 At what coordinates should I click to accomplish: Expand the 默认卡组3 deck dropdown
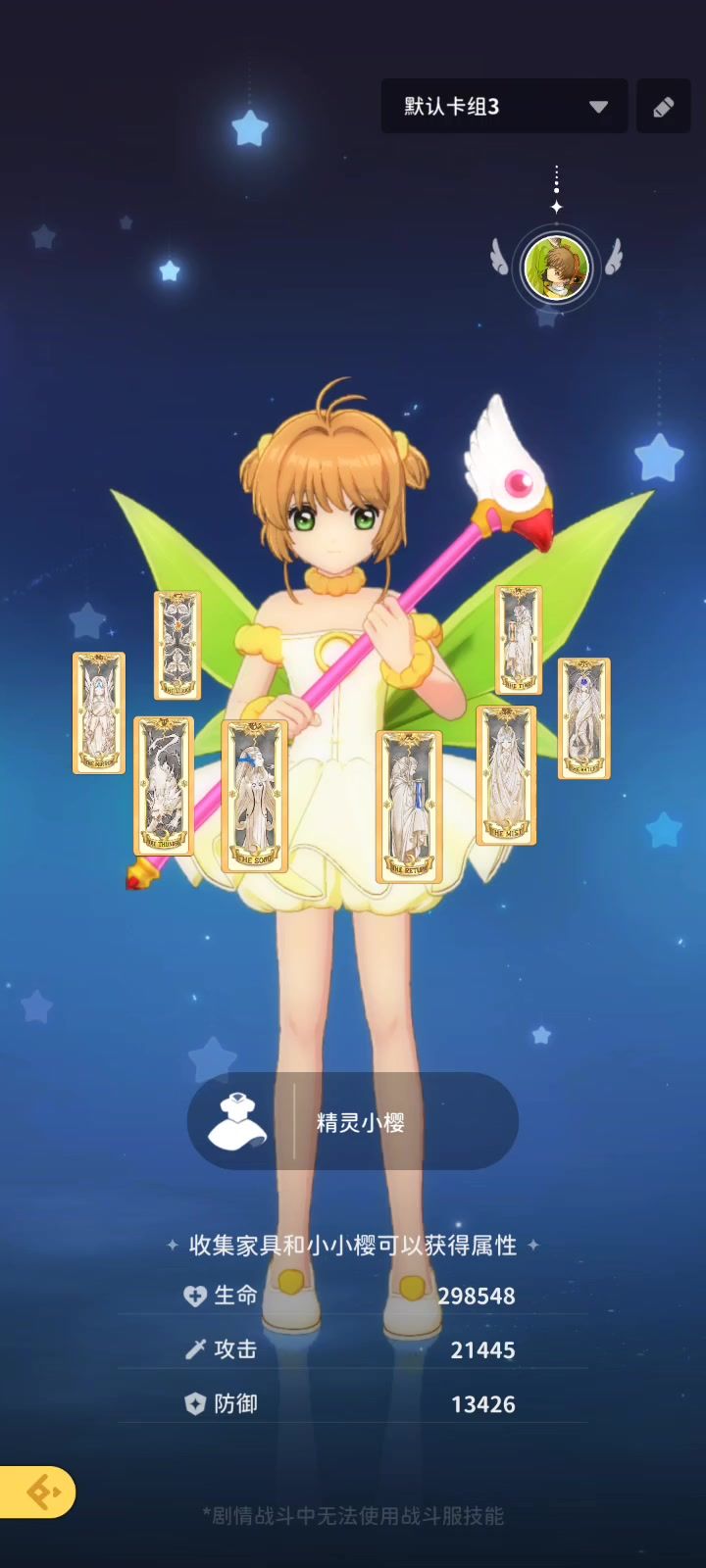[504, 106]
